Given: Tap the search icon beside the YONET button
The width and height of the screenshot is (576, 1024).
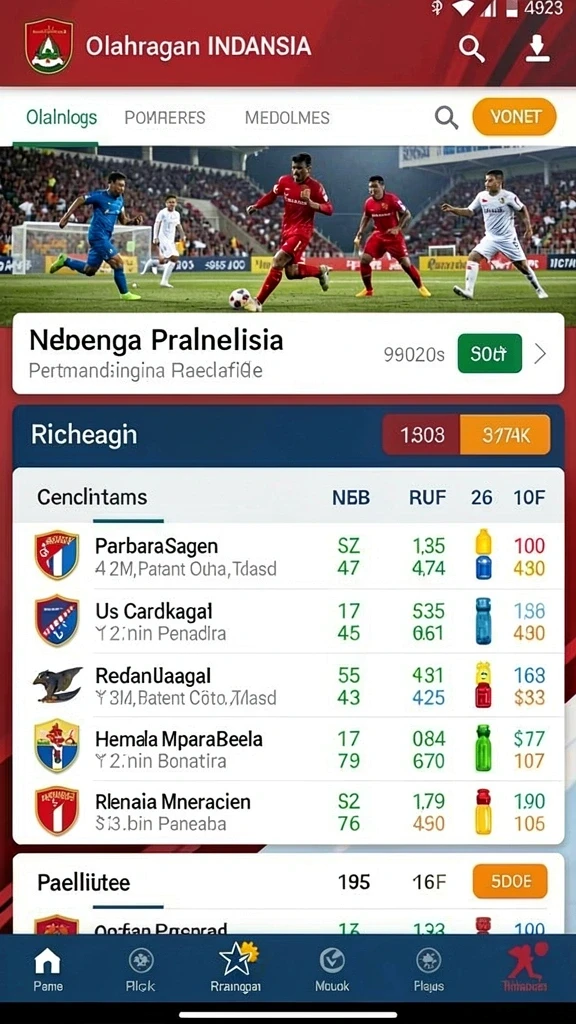Looking at the screenshot, I should click(447, 118).
